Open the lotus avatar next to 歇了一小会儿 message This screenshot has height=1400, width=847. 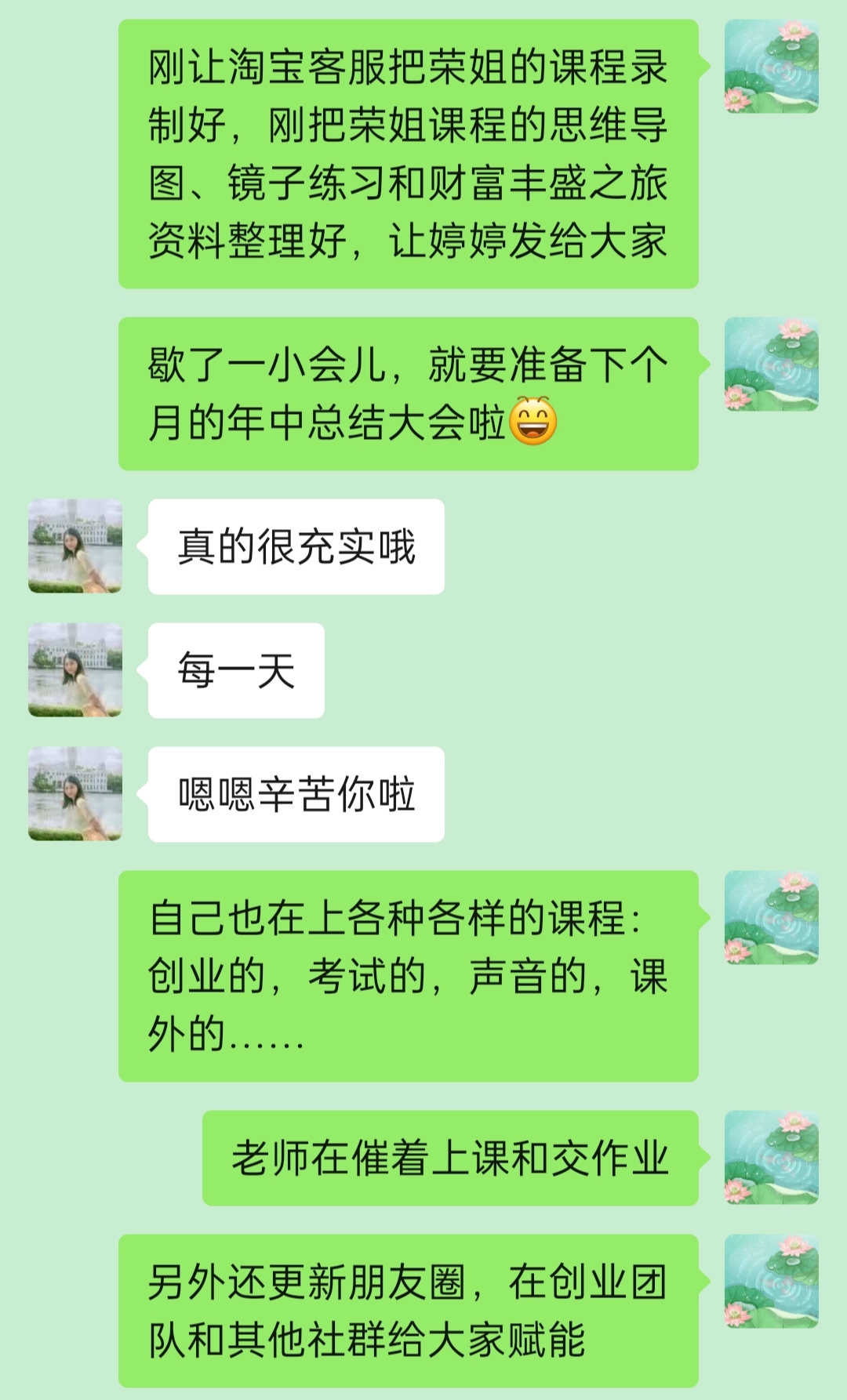click(x=772, y=364)
